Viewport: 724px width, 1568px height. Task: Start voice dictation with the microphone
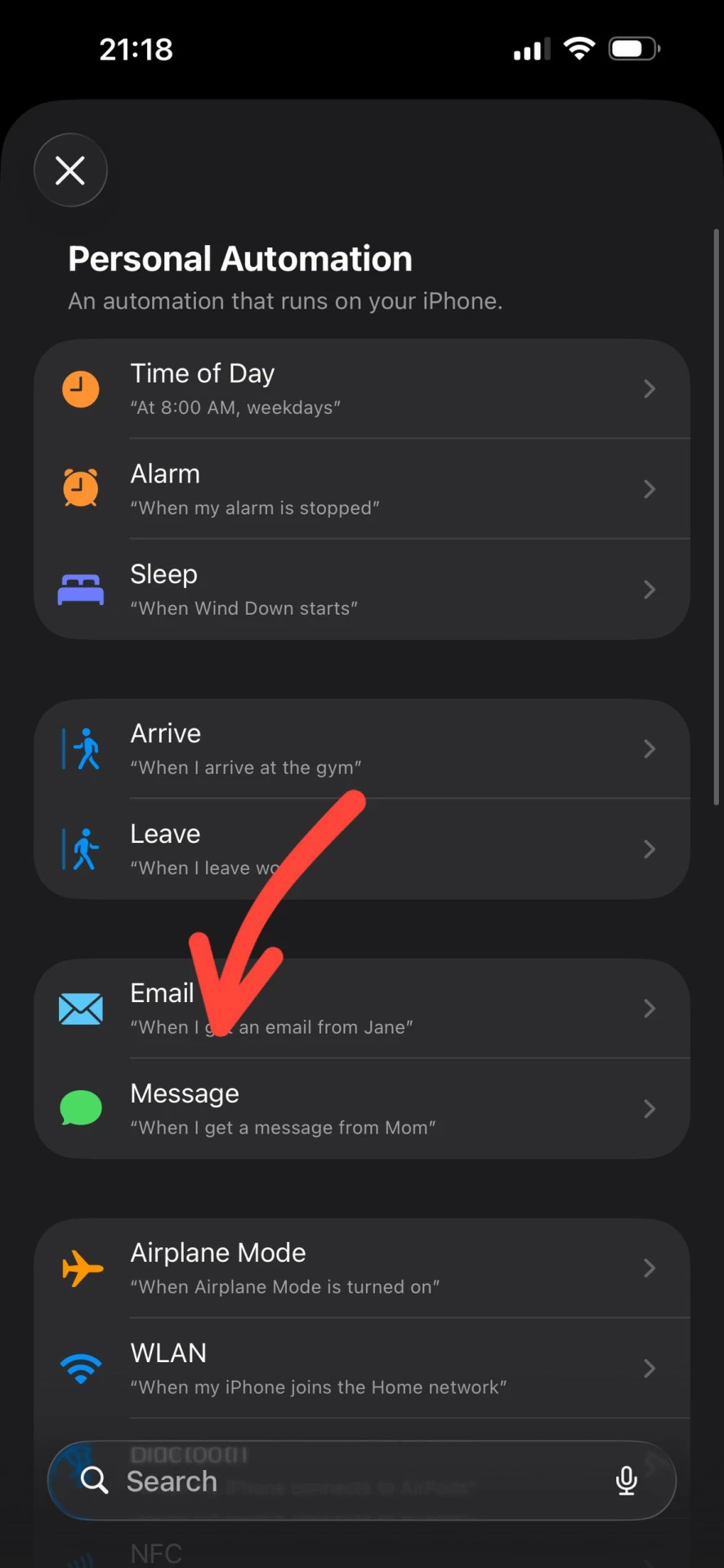(626, 1481)
